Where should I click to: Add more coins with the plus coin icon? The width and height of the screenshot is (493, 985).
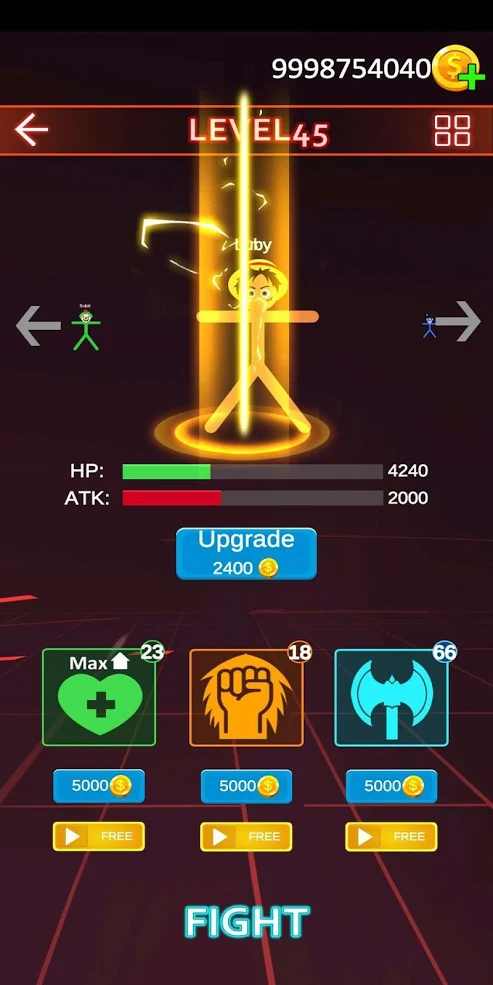(460, 68)
